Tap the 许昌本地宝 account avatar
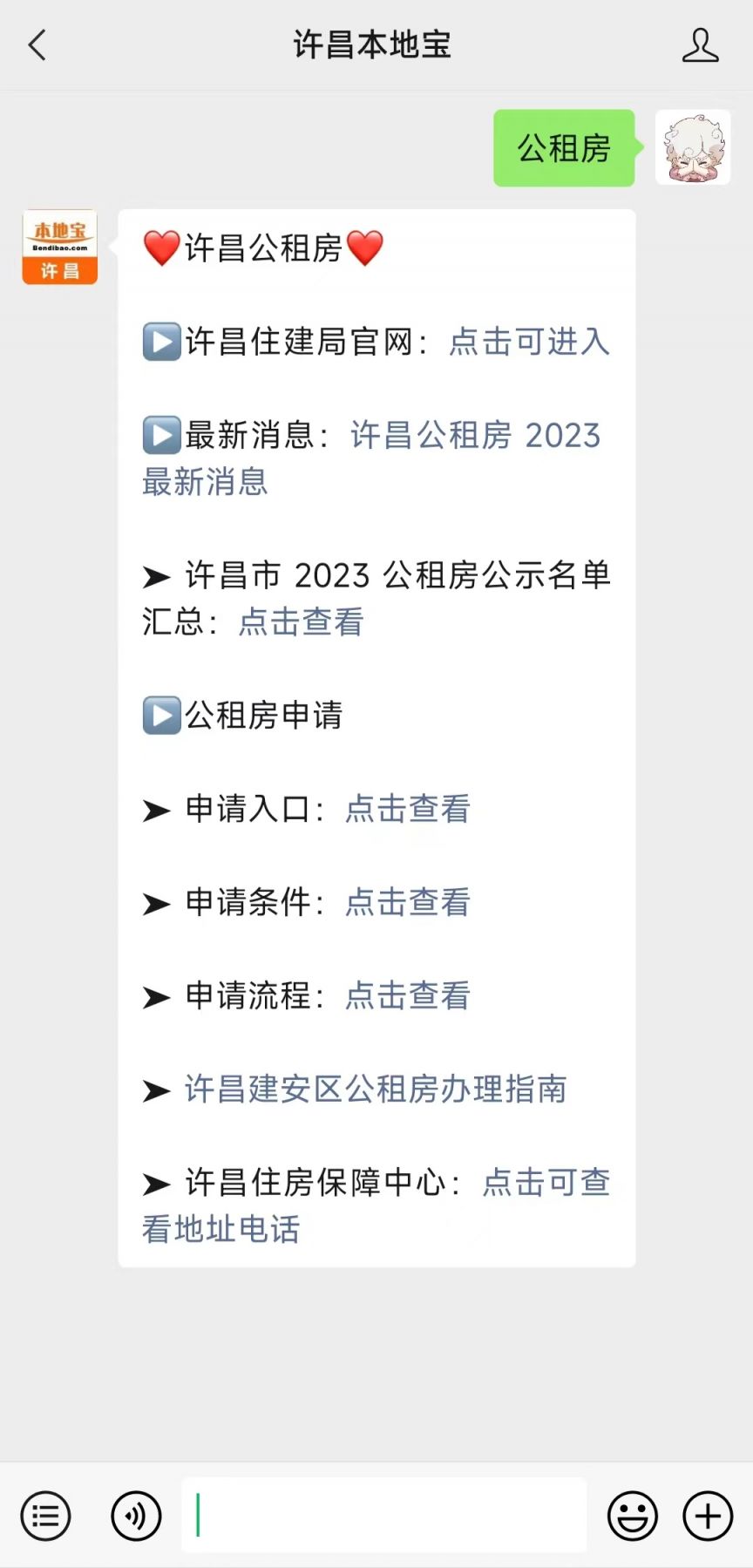This screenshot has width=753, height=1568. [60, 247]
